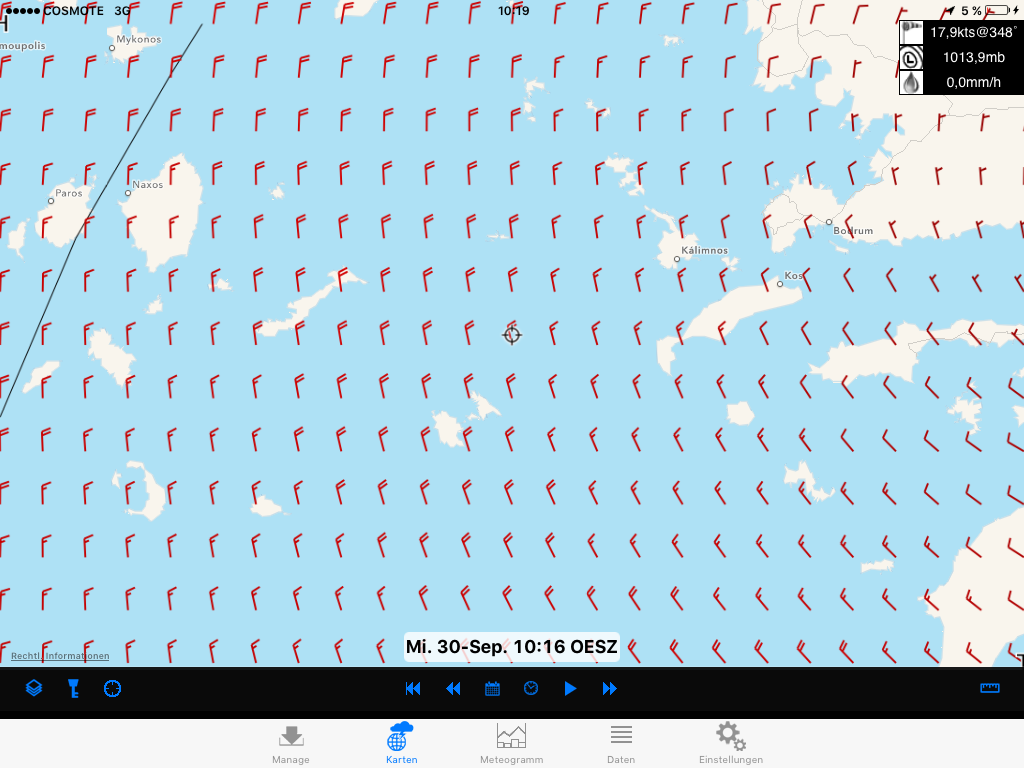Step forward one forecast time
The width and height of the screenshot is (1024, 768).
click(x=610, y=688)
